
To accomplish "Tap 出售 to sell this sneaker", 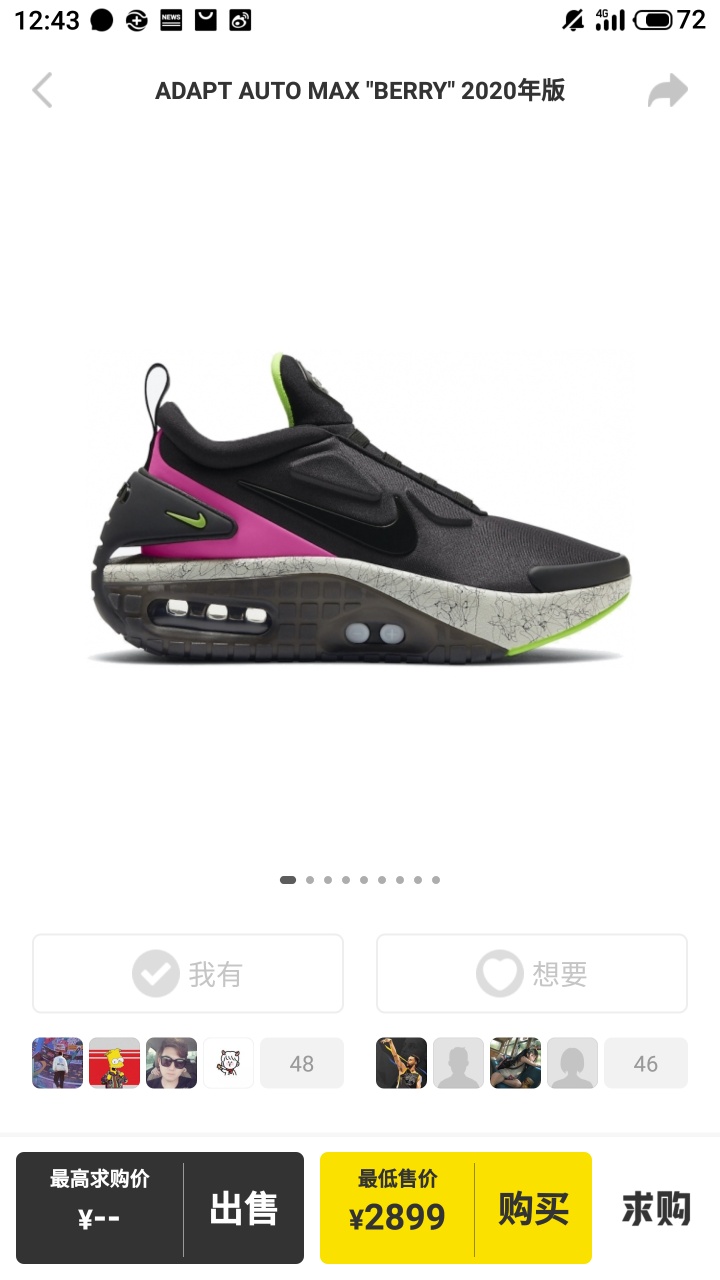I will [x=243, y=1208].
